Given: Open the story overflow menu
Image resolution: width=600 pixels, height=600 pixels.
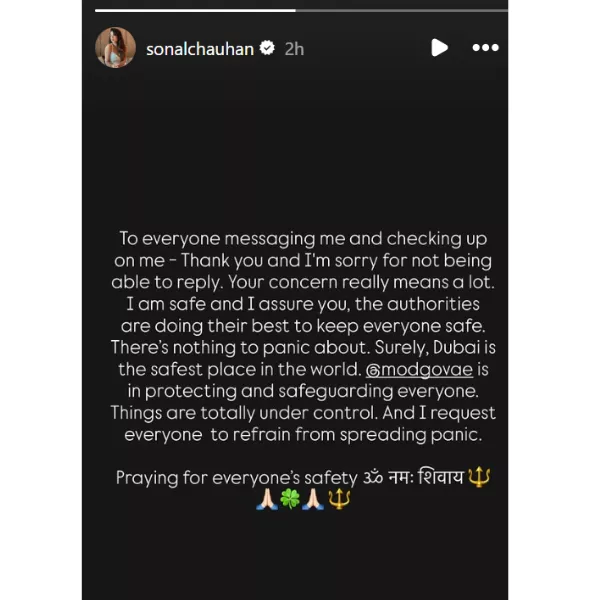Looking at the screenshot, I should tap(485, 47).
